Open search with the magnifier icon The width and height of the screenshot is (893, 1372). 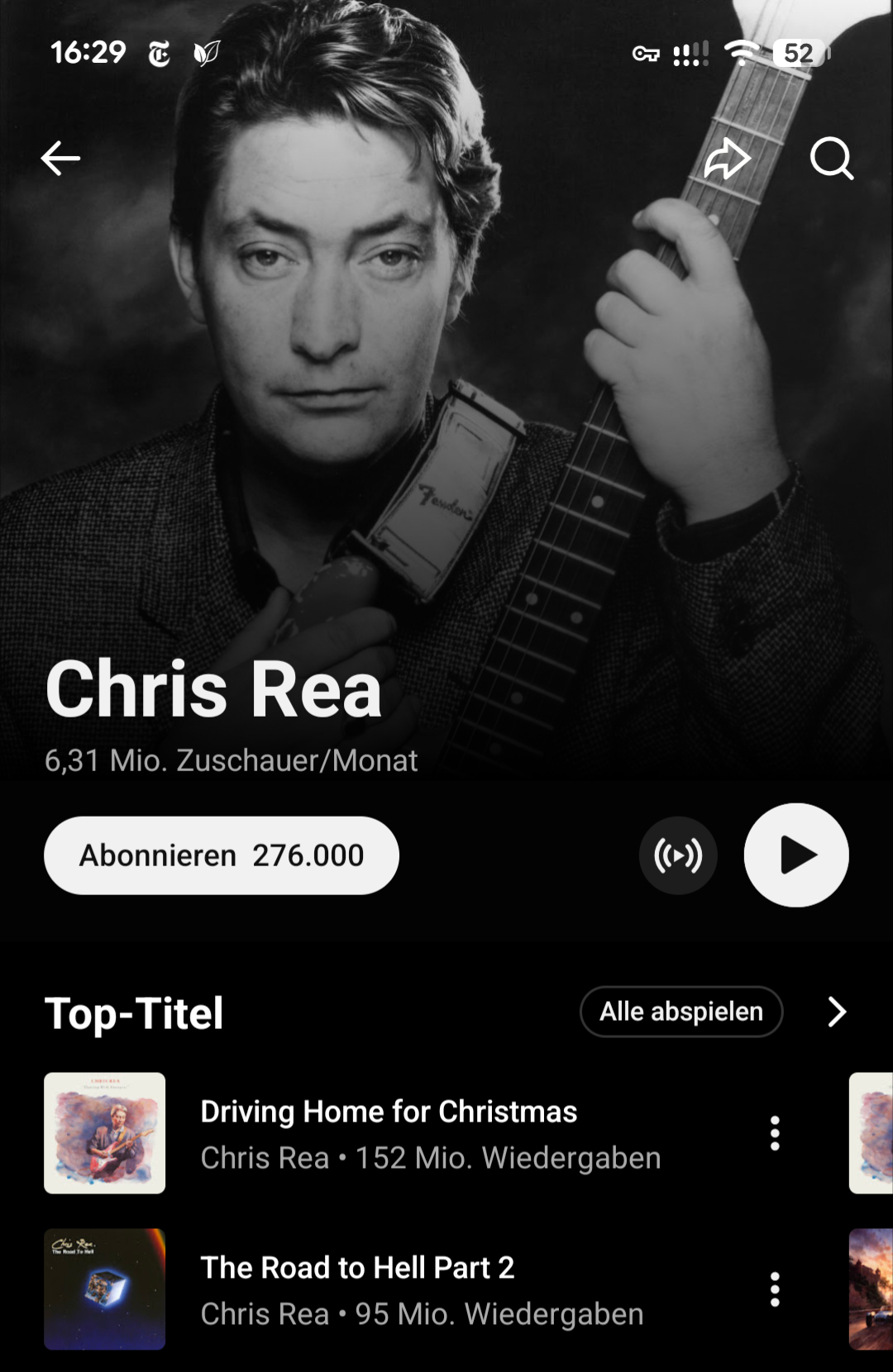click(x=831, y=158)
